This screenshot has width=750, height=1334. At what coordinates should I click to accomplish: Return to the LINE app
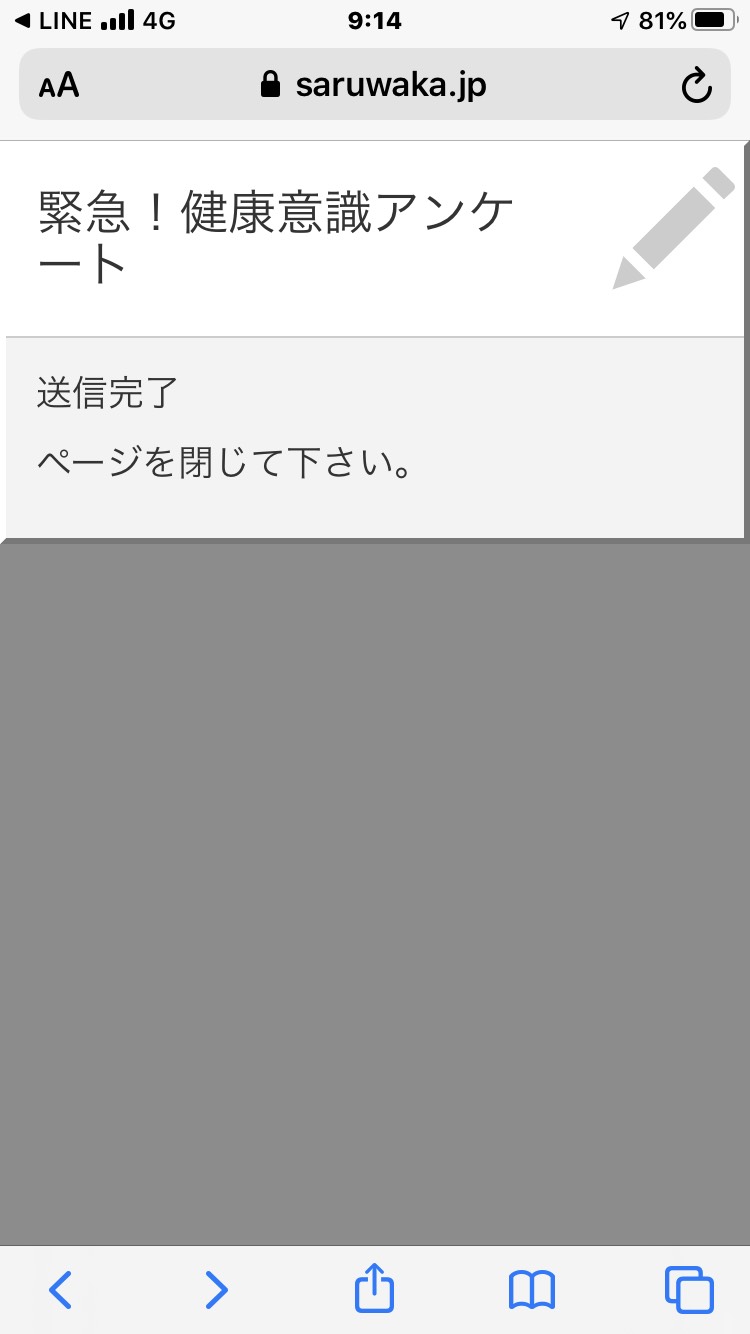click(x=56, y=20)
